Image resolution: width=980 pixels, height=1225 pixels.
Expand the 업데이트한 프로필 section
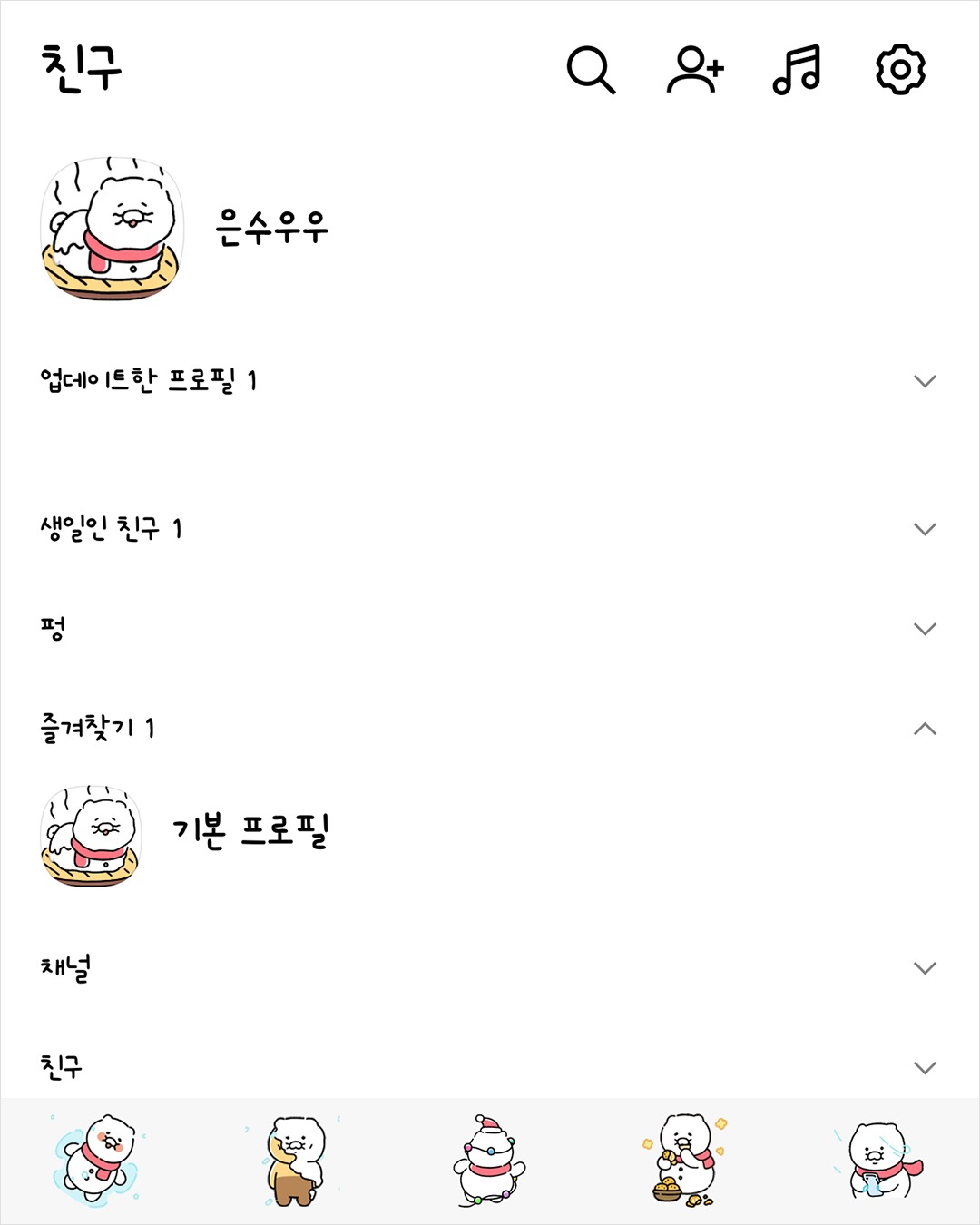[925, 381]
